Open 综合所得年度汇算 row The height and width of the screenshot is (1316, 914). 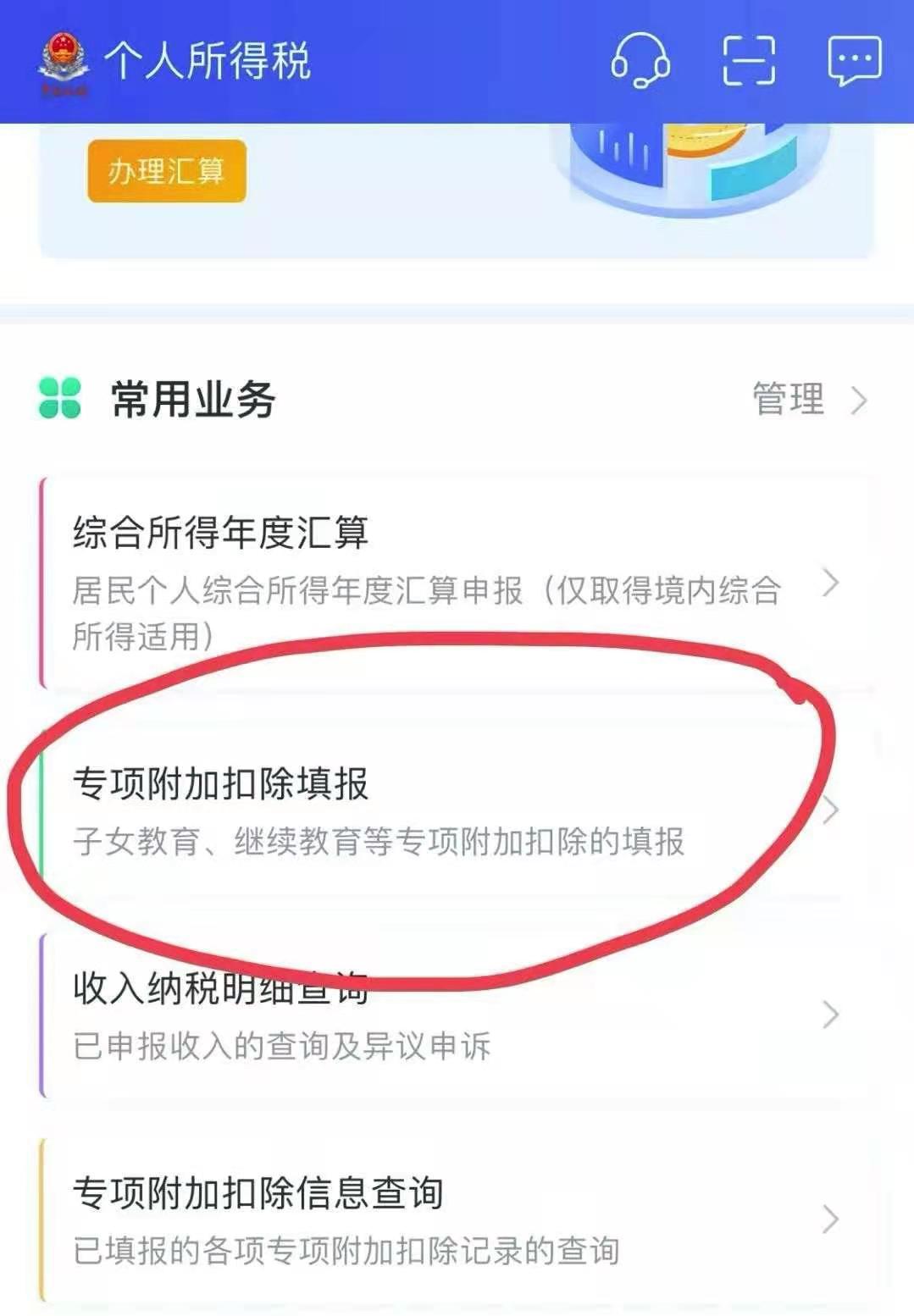(440, 583)
